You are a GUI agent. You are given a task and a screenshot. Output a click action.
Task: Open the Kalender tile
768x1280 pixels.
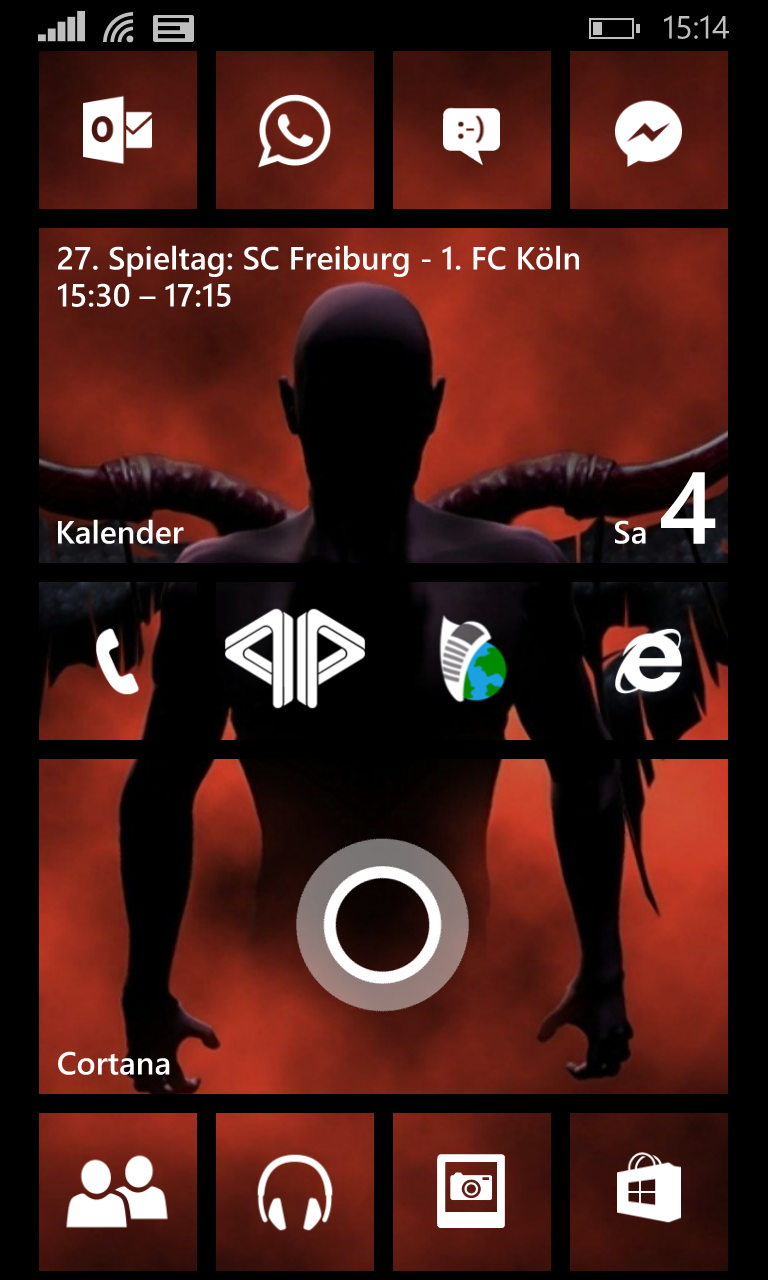pyautogui.click(x=383, y=395)
